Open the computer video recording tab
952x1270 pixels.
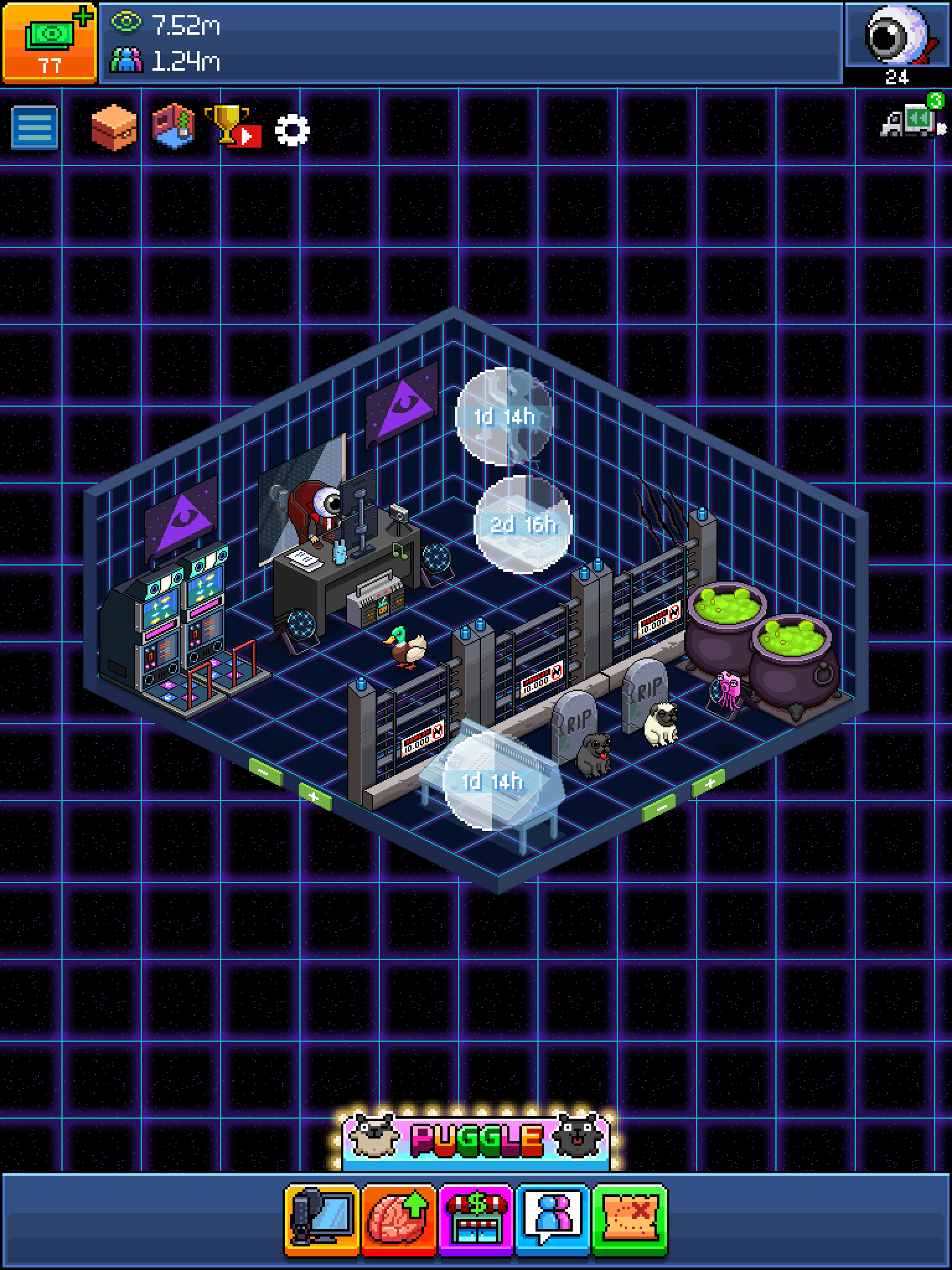pyautogui.click(x=323, y=1220)
